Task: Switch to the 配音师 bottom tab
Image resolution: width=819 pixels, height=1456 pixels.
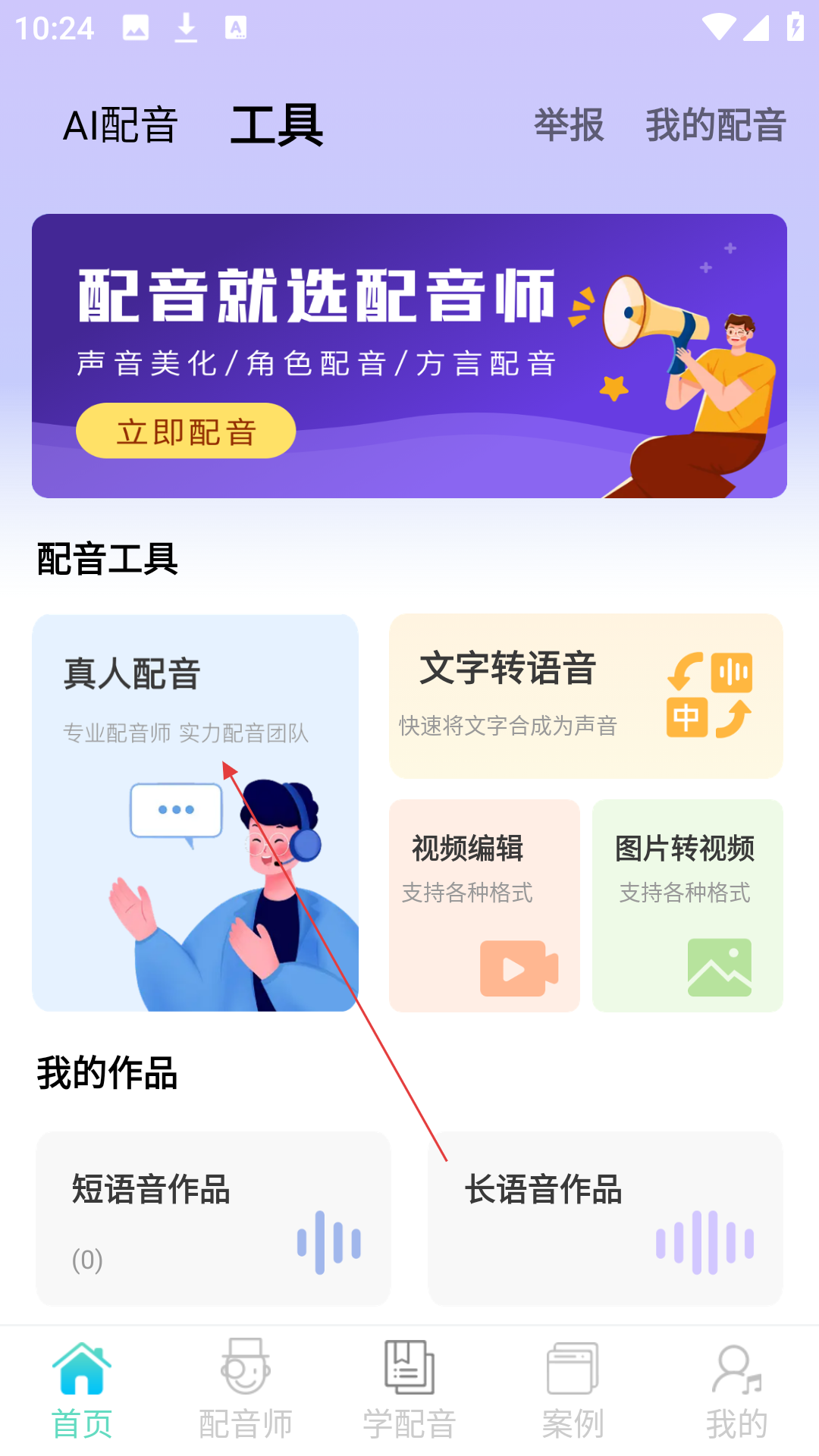Action: [246, 1391]
